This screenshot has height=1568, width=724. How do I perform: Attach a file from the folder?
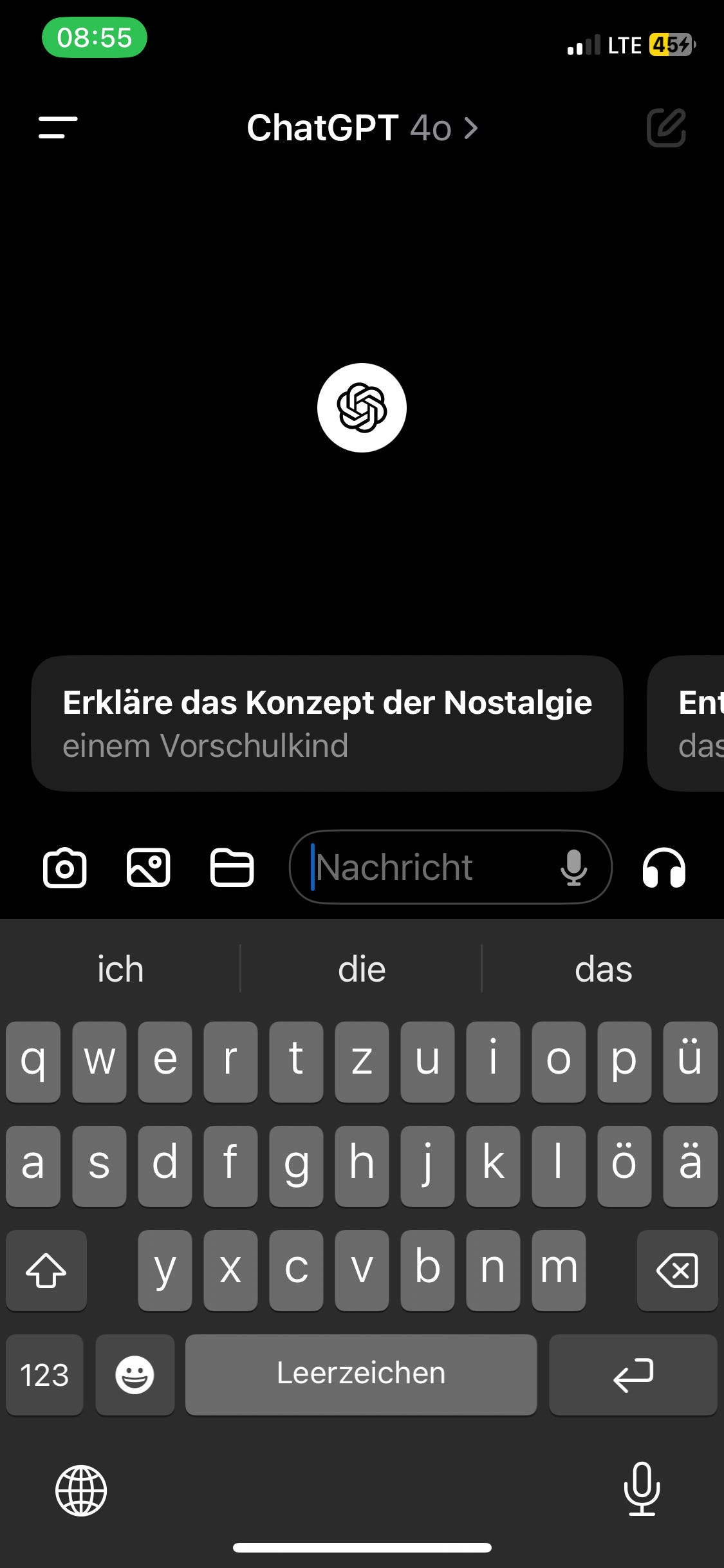pos(232,868)
